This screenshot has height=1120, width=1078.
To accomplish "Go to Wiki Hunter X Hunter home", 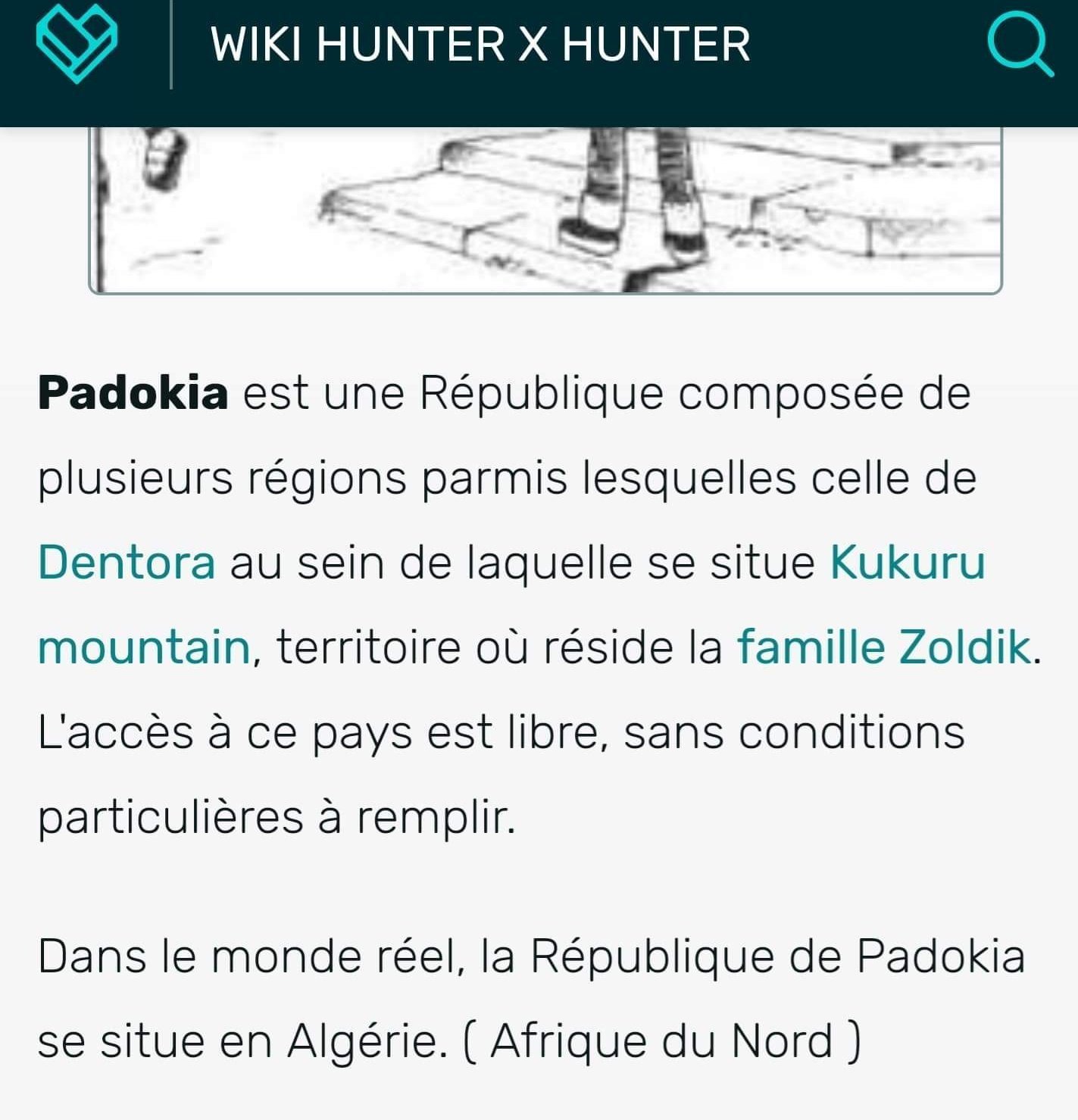I will 480,44.
